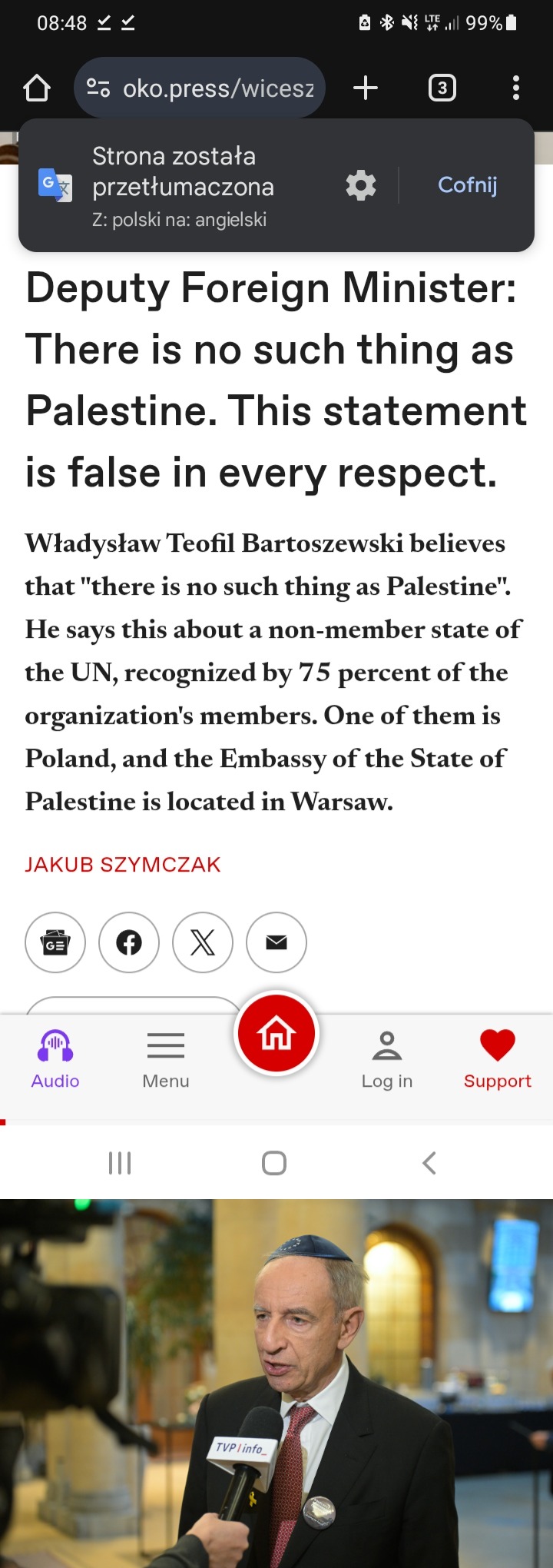Show recent apps from the navigation bar
This screenshot has height=1568, width=553.
pyautogui.click(x=120, y=1163)
